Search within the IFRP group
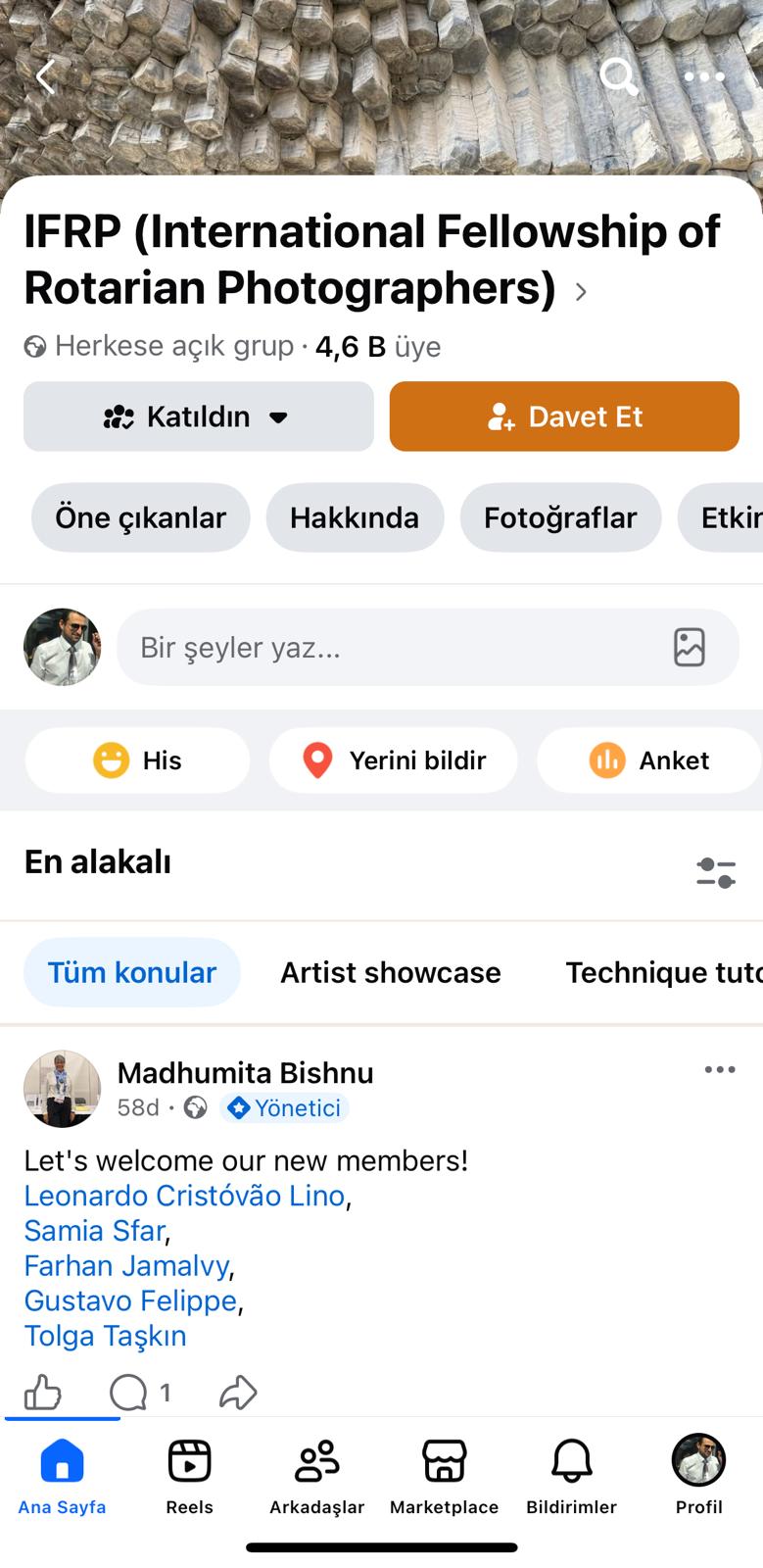 point(619,76)
